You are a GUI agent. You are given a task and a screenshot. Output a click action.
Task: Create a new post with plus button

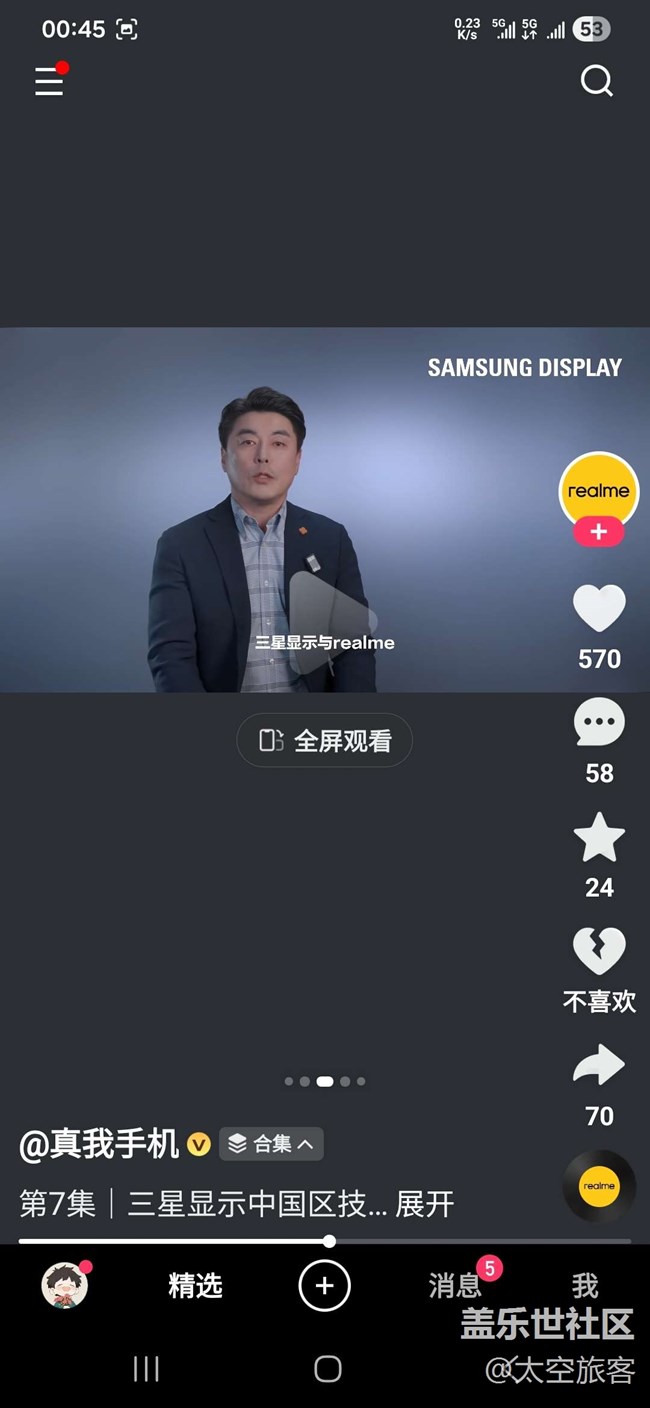pyautogui.click(x=324, y=1285)
